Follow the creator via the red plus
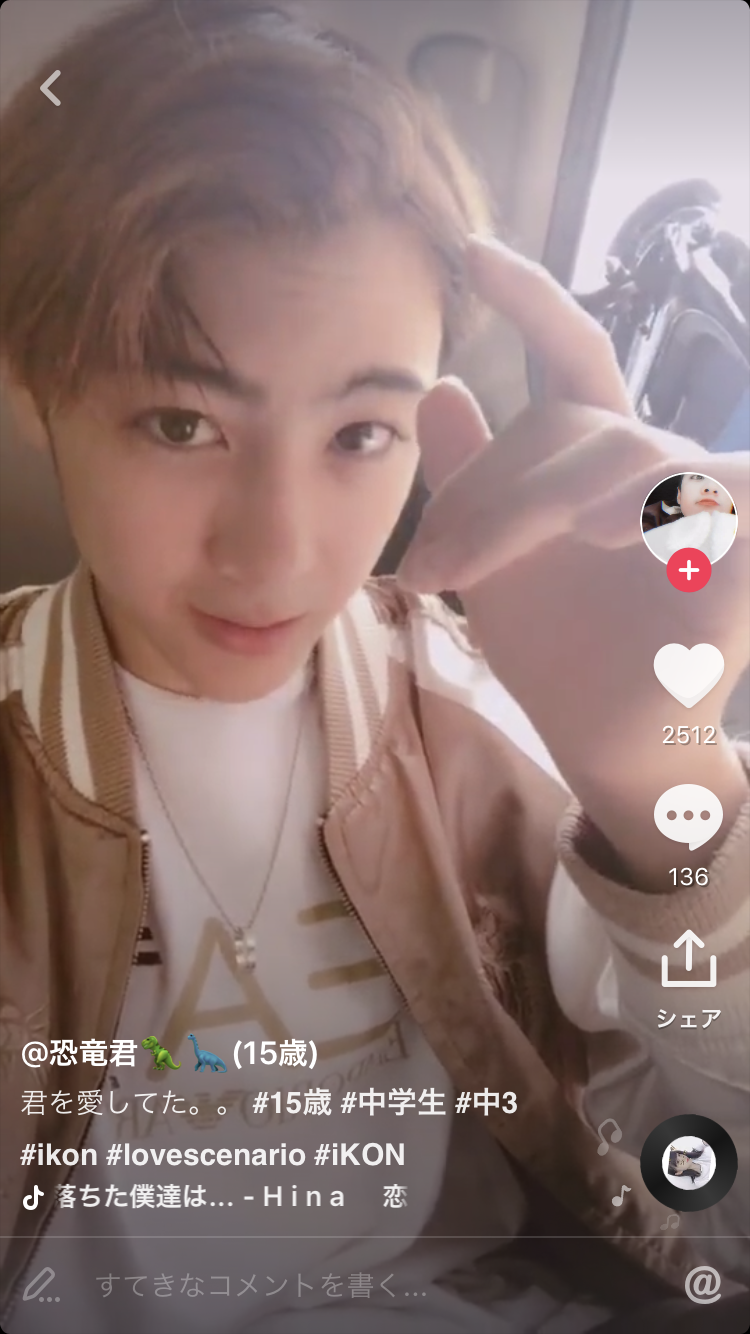The height and width of the screenshot is (1334, 750). coord(688,571)
